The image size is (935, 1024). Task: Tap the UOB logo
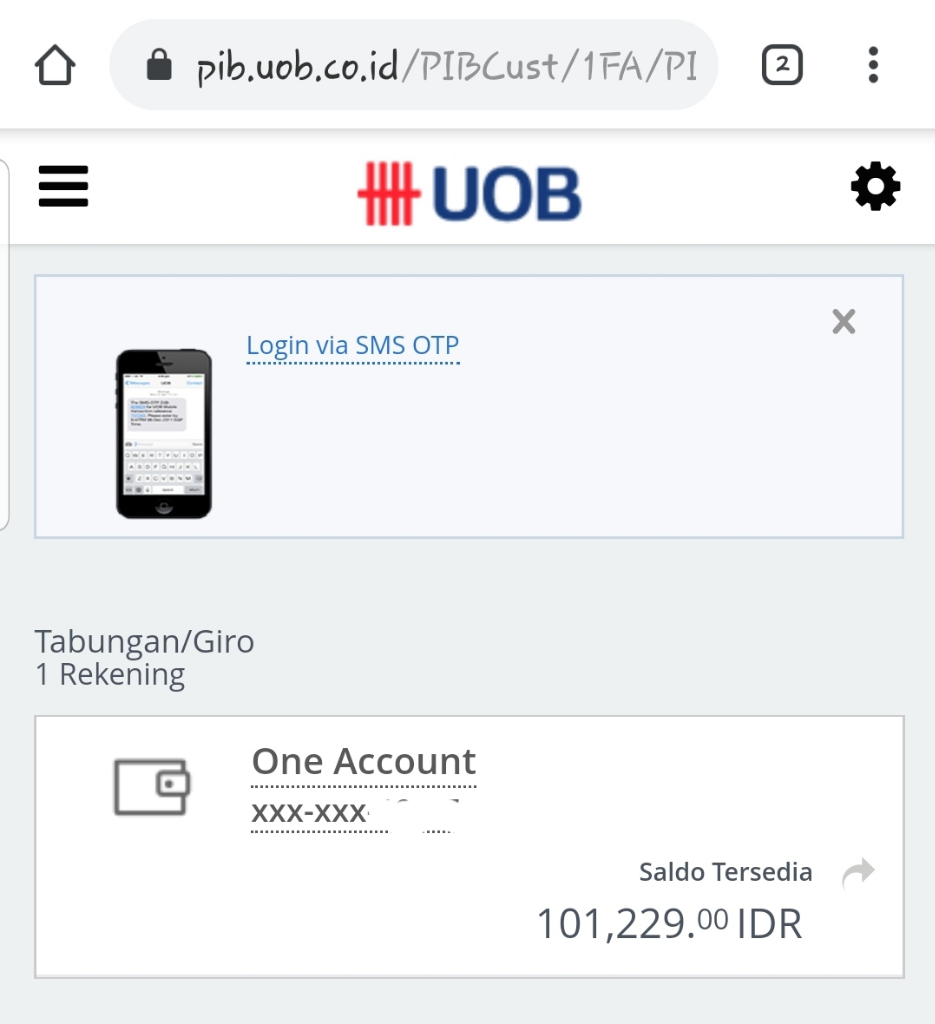click(466, 190)
